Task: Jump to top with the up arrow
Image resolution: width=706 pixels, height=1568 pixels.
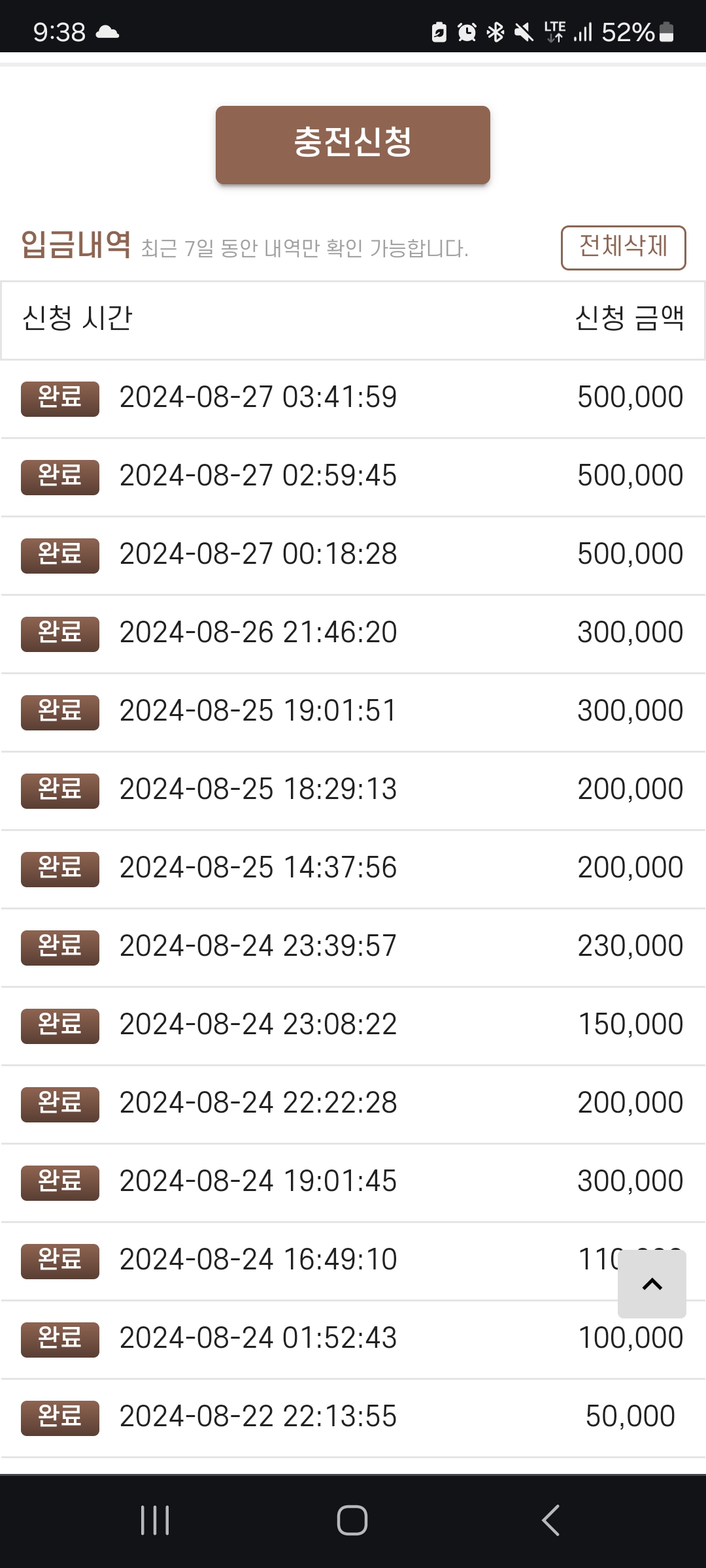Action: [x=652, y=1284]
